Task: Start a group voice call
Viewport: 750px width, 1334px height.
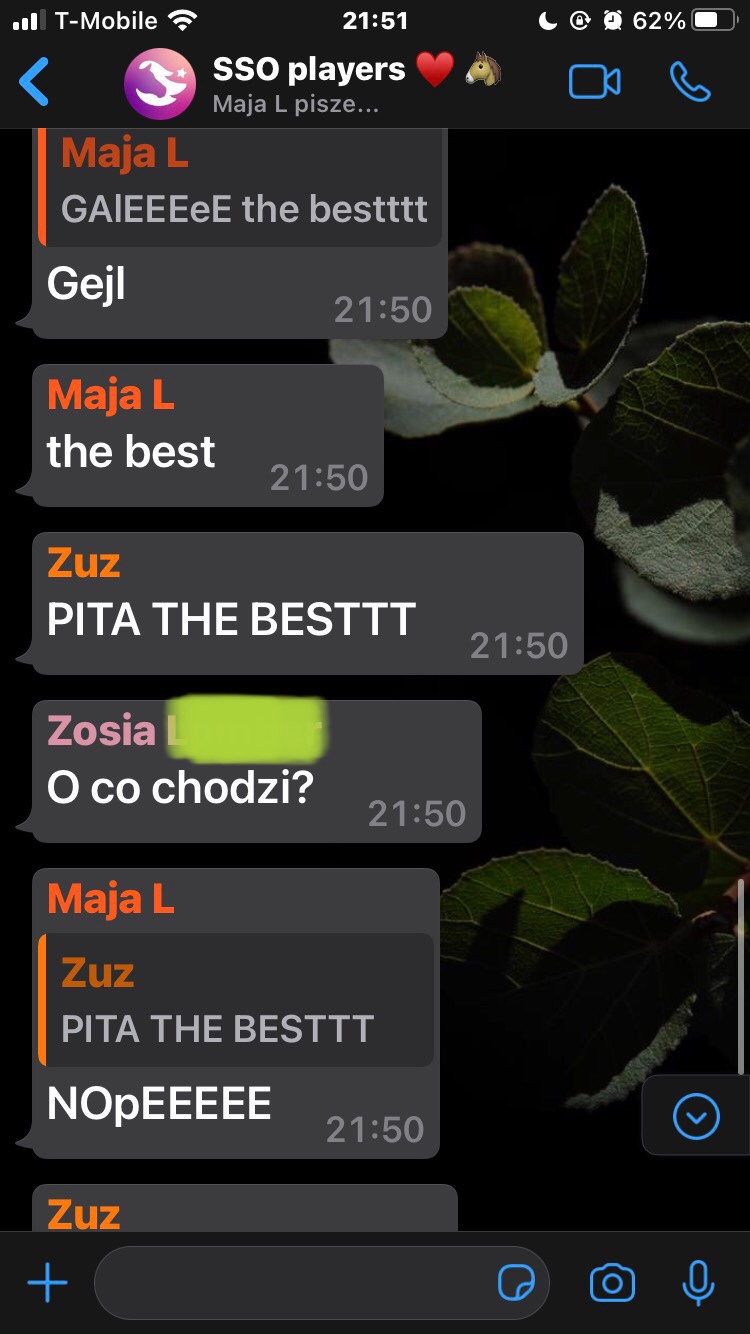Action: point(690,82)
